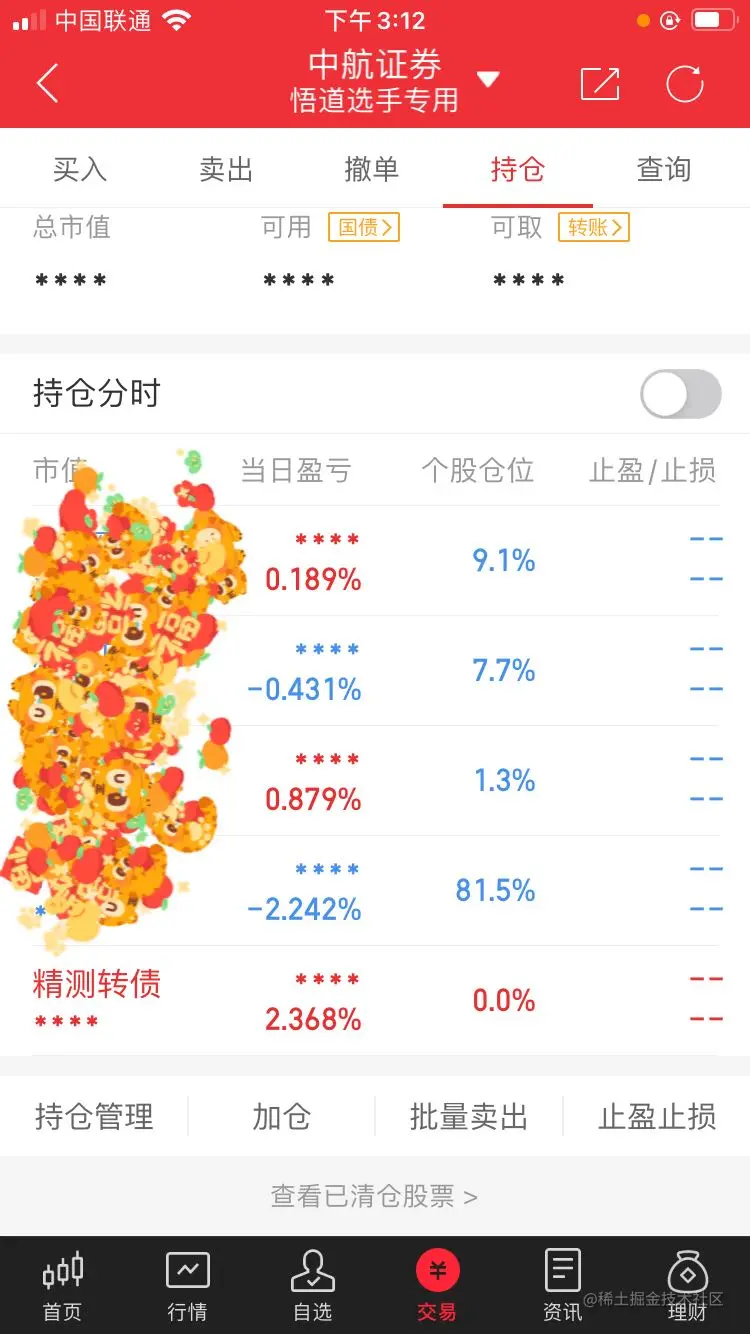This screenshot has width=750, height=1334.
Task: Tap the 持仓管理 position management button
Action: coord(93,1117)
